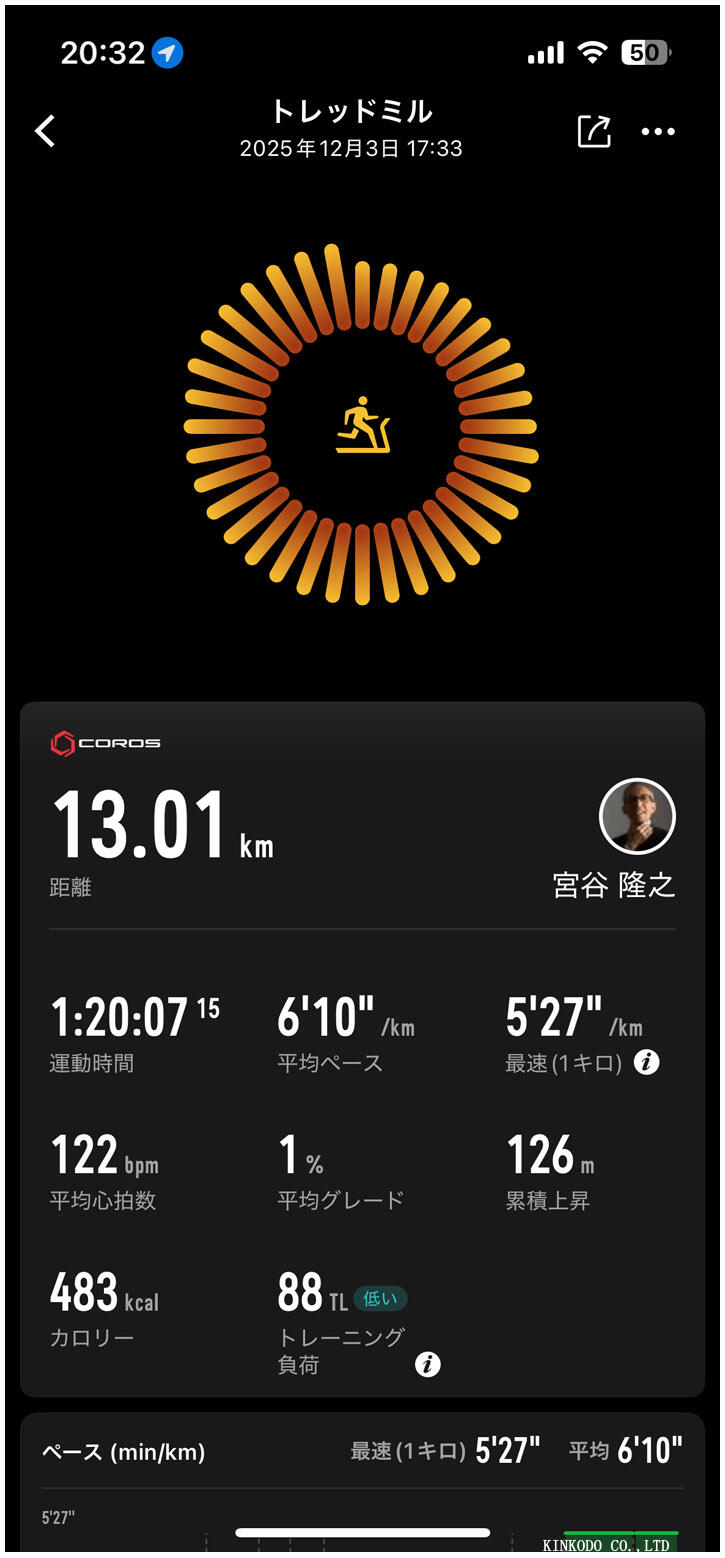Collapse the screen with the back chevron
The height and width of the screenshot is (1558, 725).
(44, 131)
